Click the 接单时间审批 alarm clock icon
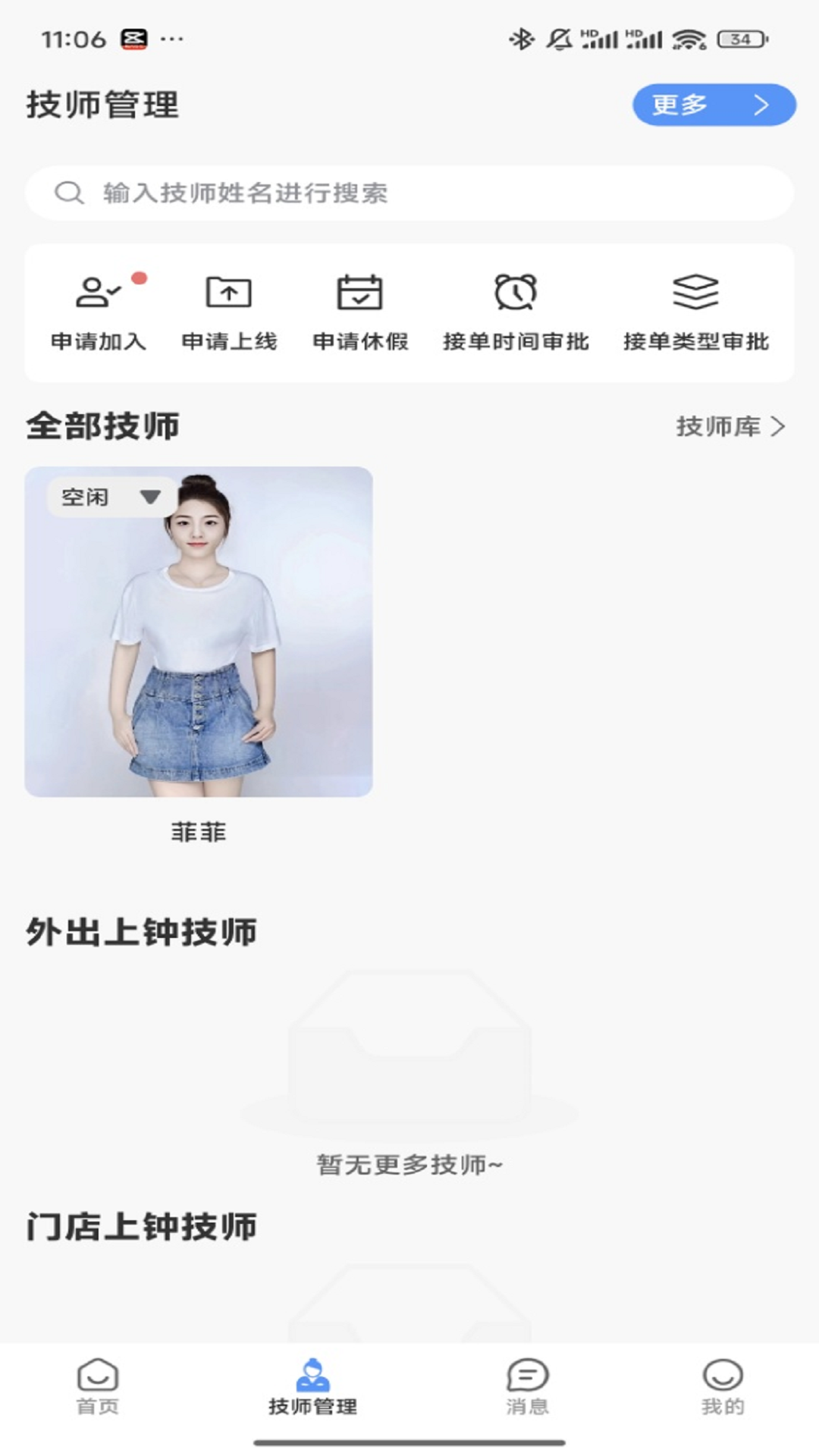Viewport: 819px width, 1456px height. 514,293
